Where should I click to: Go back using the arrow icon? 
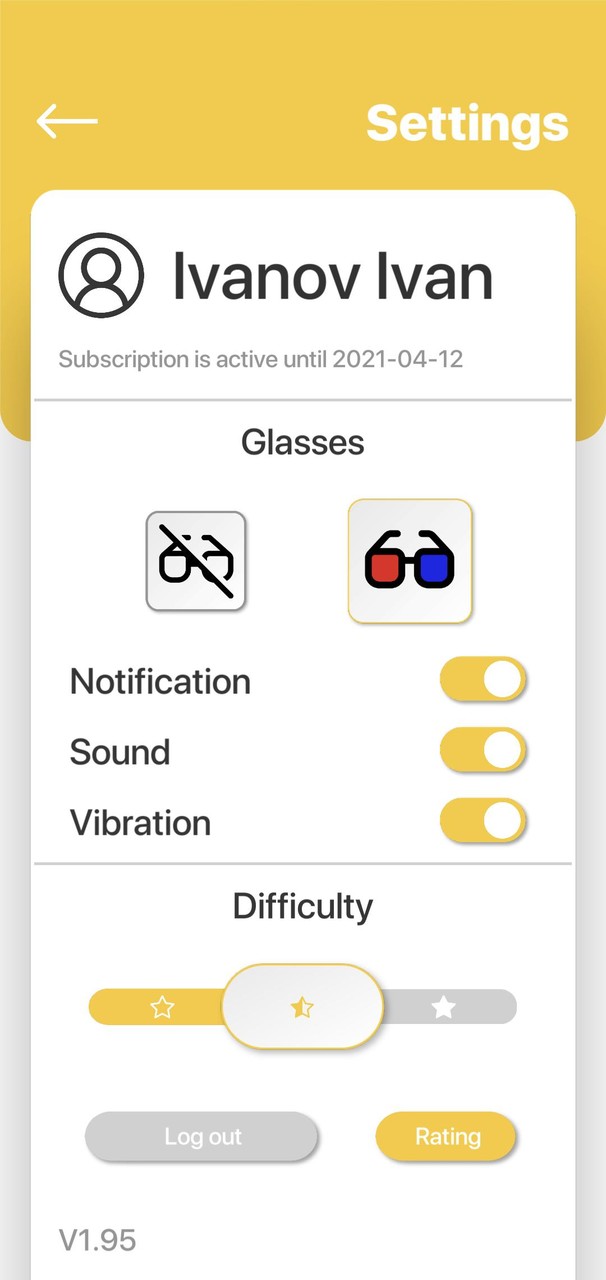click(x=67, y=121)
